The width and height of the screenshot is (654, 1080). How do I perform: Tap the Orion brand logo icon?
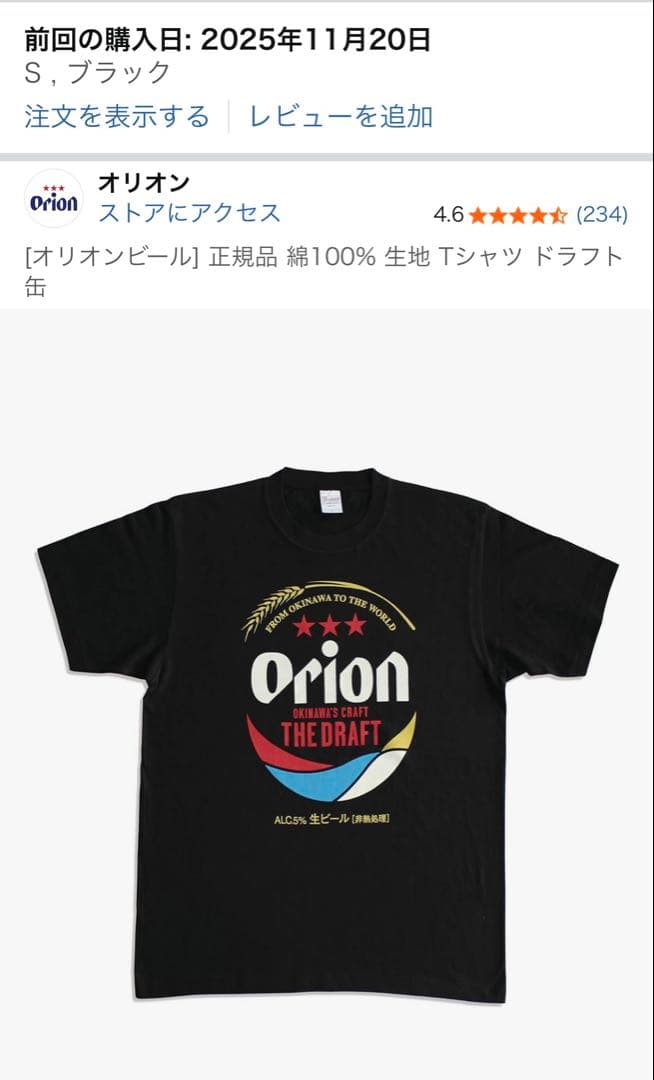pos(54,199)
